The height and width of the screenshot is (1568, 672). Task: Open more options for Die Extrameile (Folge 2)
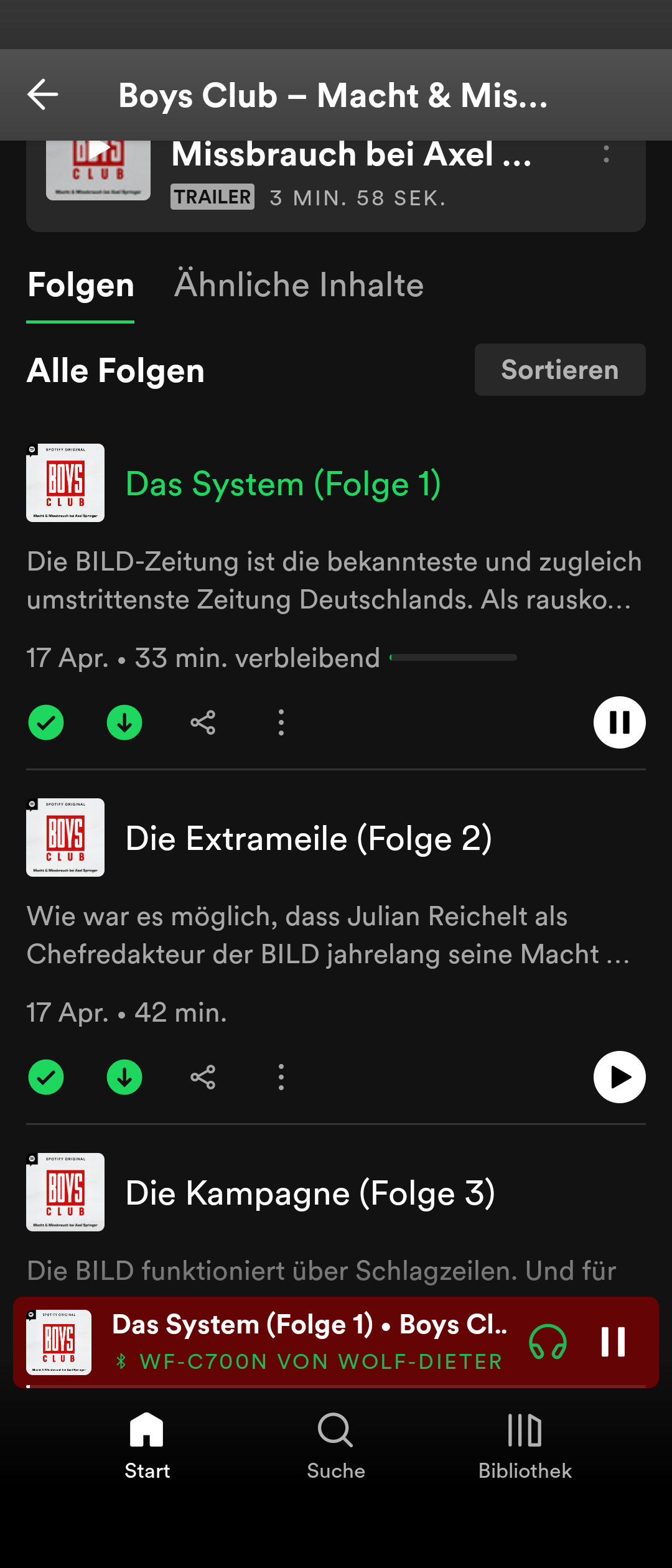281,1077
